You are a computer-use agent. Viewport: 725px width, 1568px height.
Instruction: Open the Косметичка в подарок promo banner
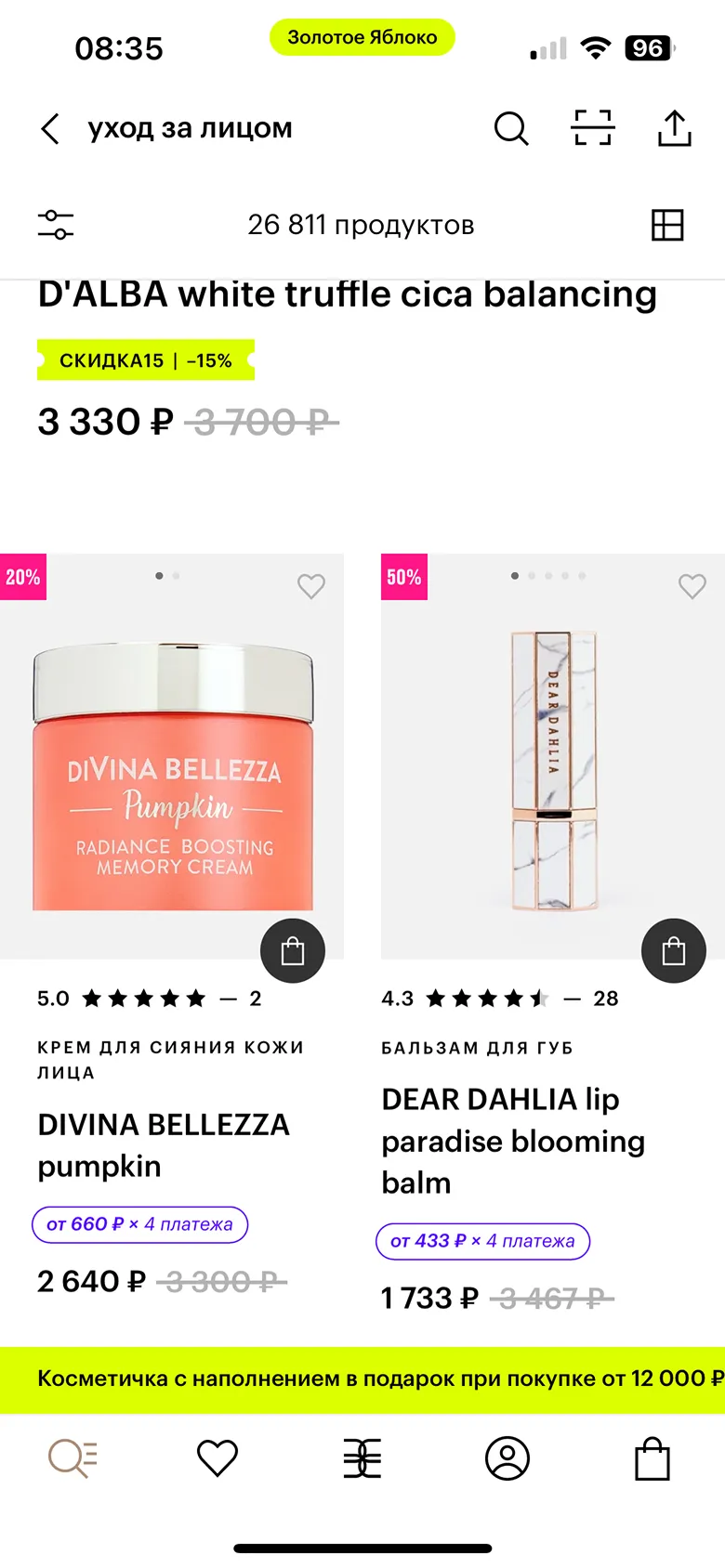(362, 1379)
